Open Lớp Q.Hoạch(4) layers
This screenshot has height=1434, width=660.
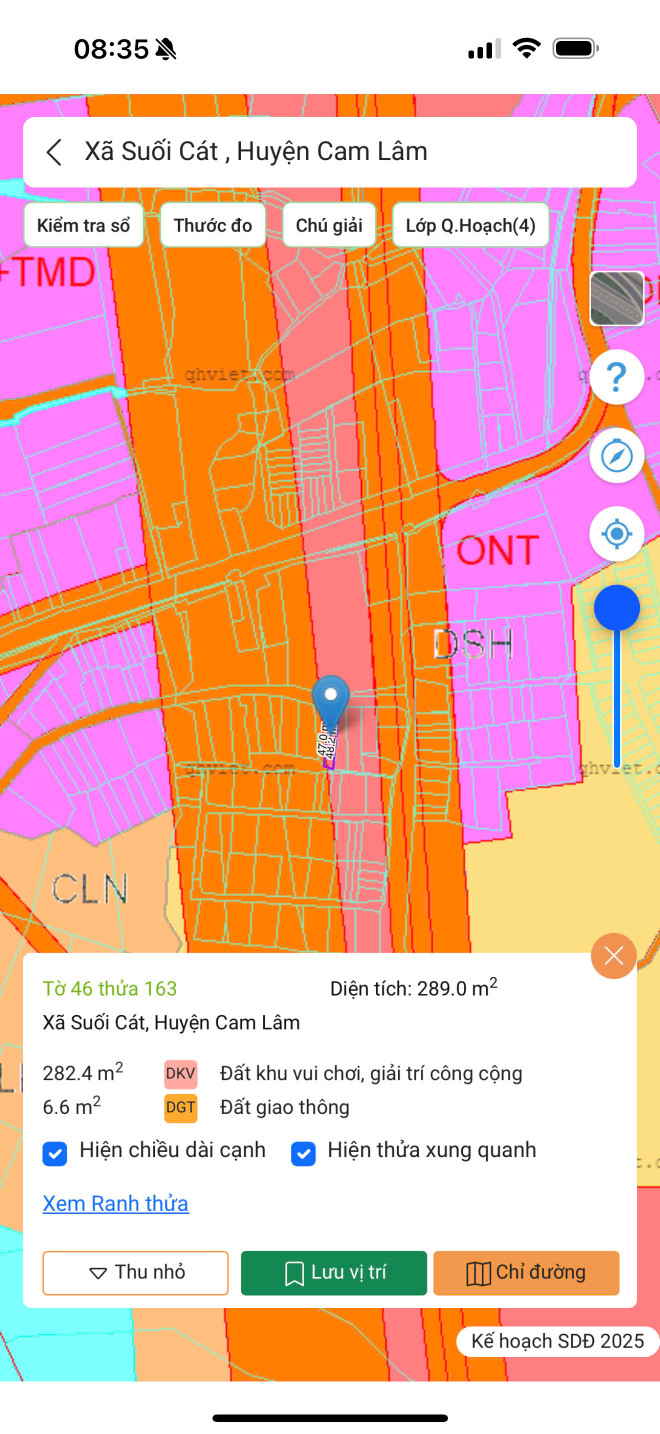[470, 225]
